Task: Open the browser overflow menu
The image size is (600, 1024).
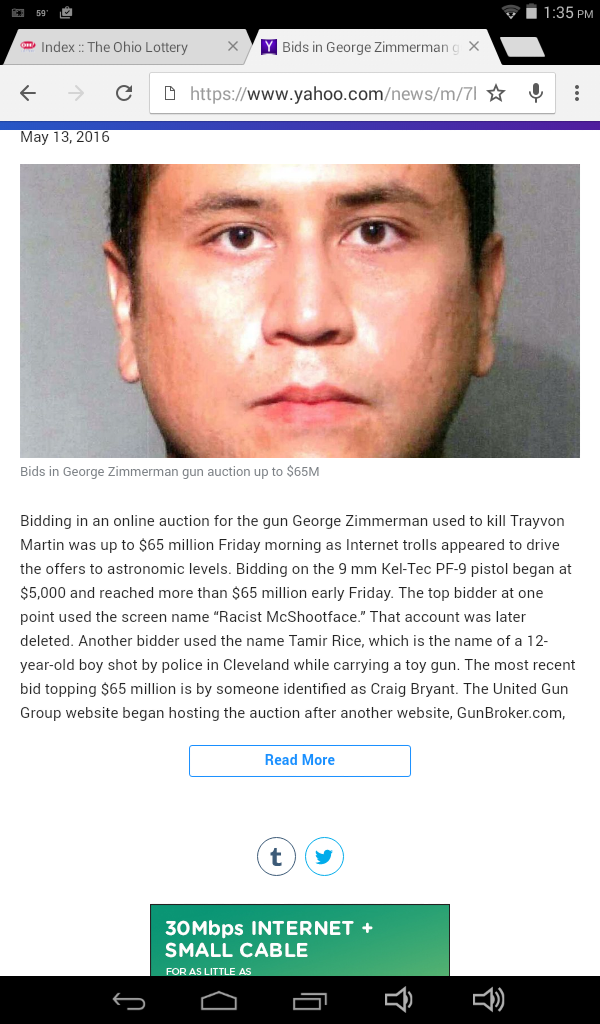Action: coord(576,93)
